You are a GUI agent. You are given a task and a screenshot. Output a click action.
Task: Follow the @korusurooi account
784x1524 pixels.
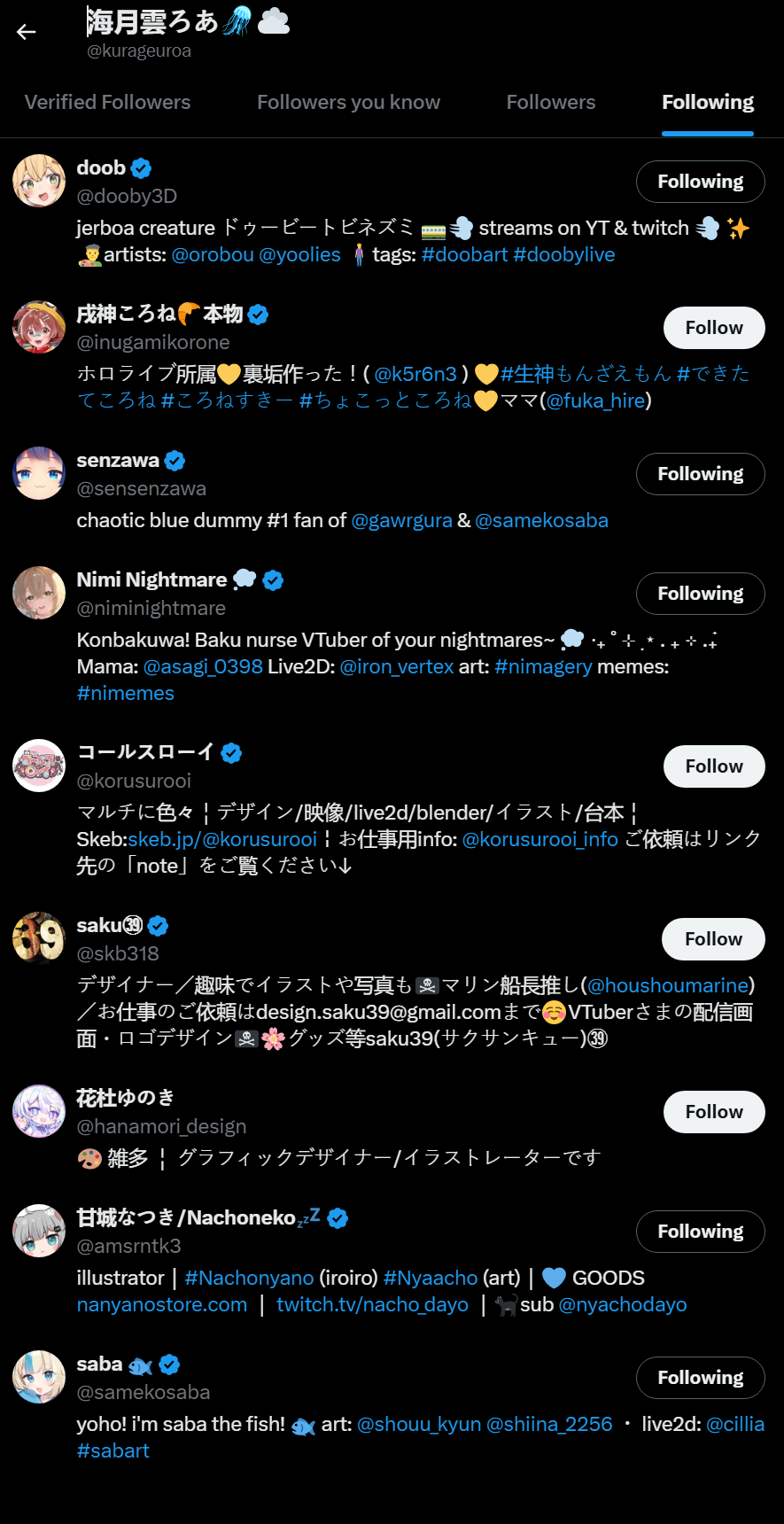tap(714, 766)
